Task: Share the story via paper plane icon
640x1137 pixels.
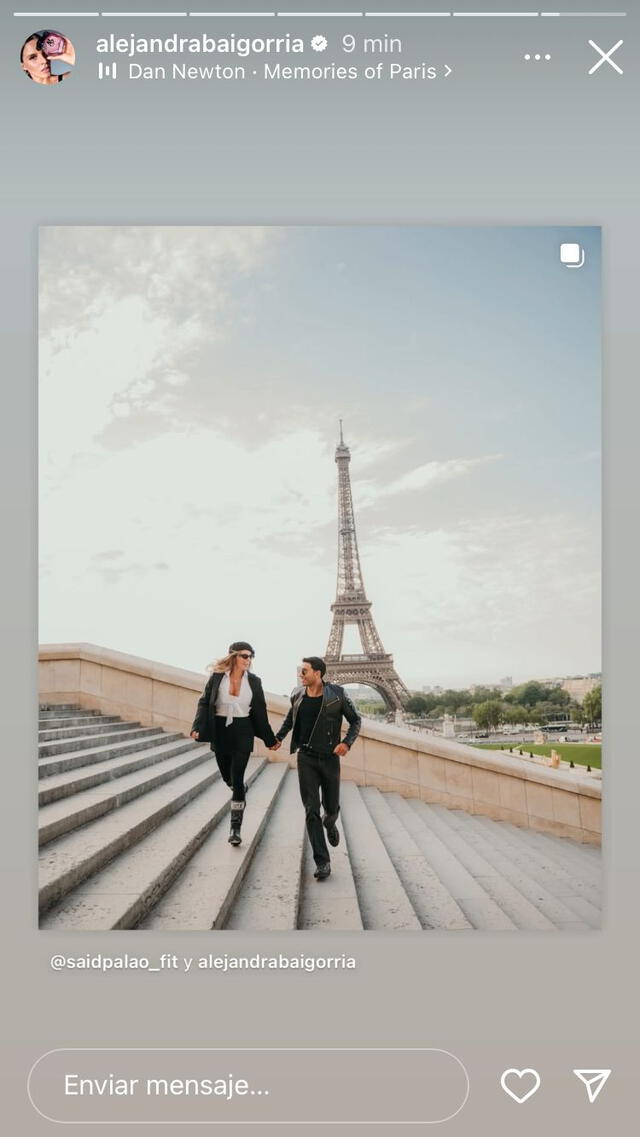Action: coord(592,1085)
